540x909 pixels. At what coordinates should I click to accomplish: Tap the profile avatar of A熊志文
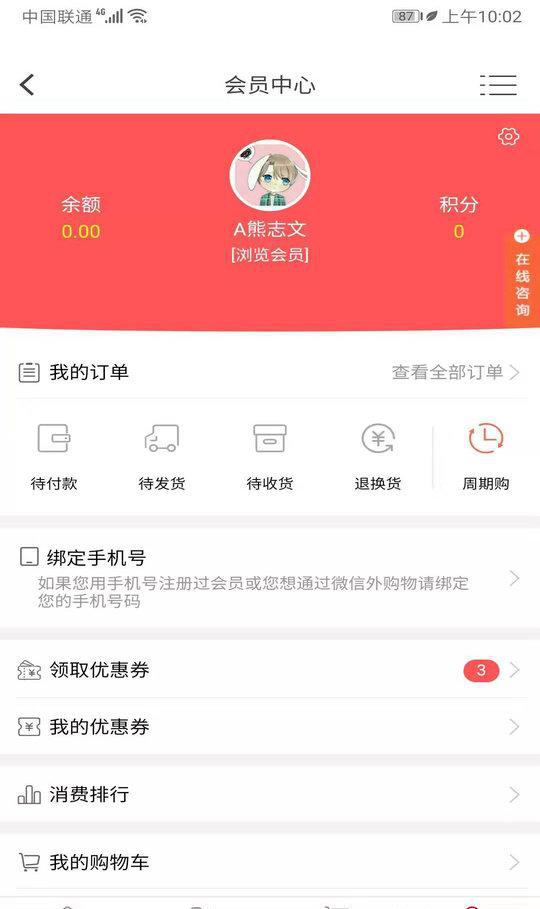pyautogui.click(x=270, y=175)
